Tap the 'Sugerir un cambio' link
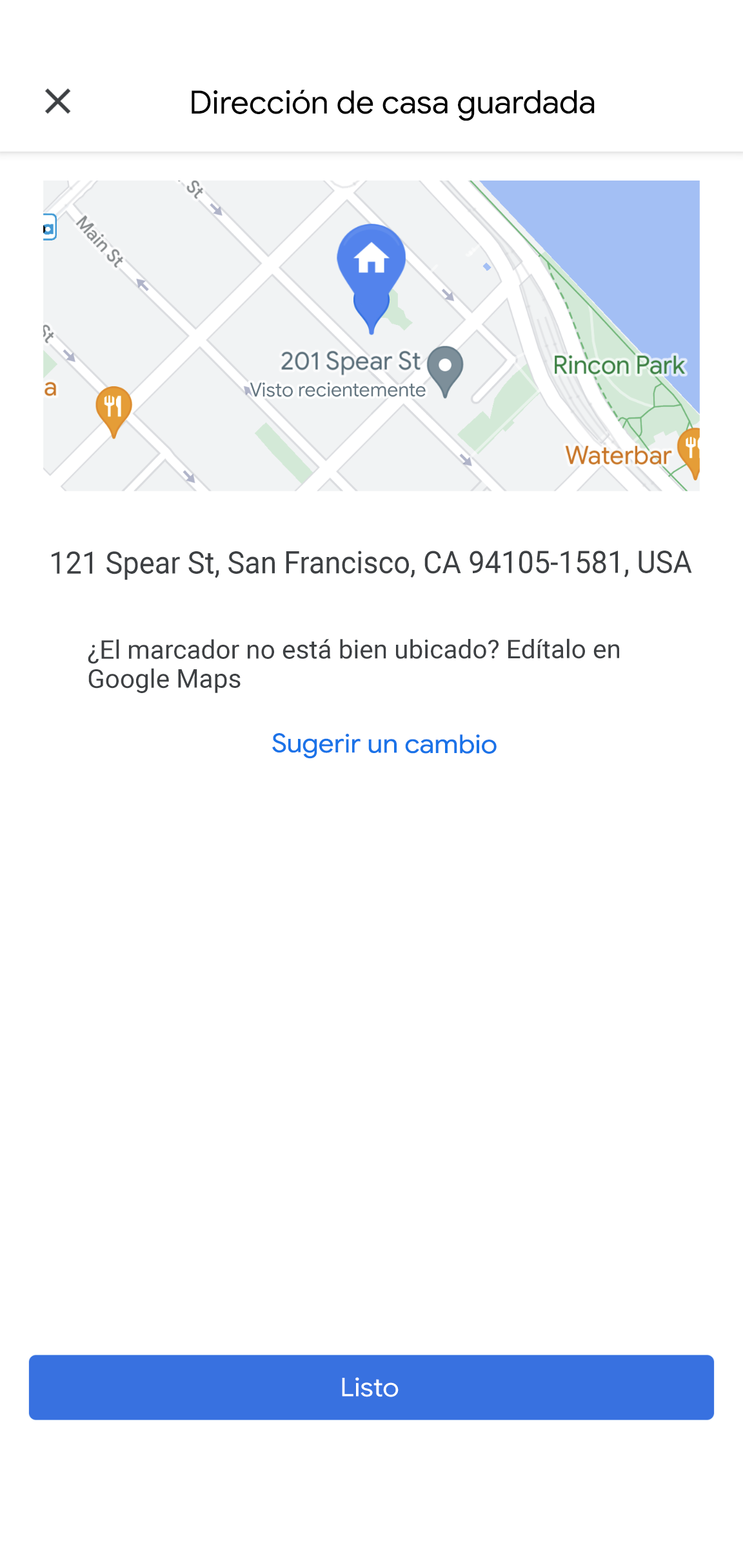 click(x=384, y=744)
